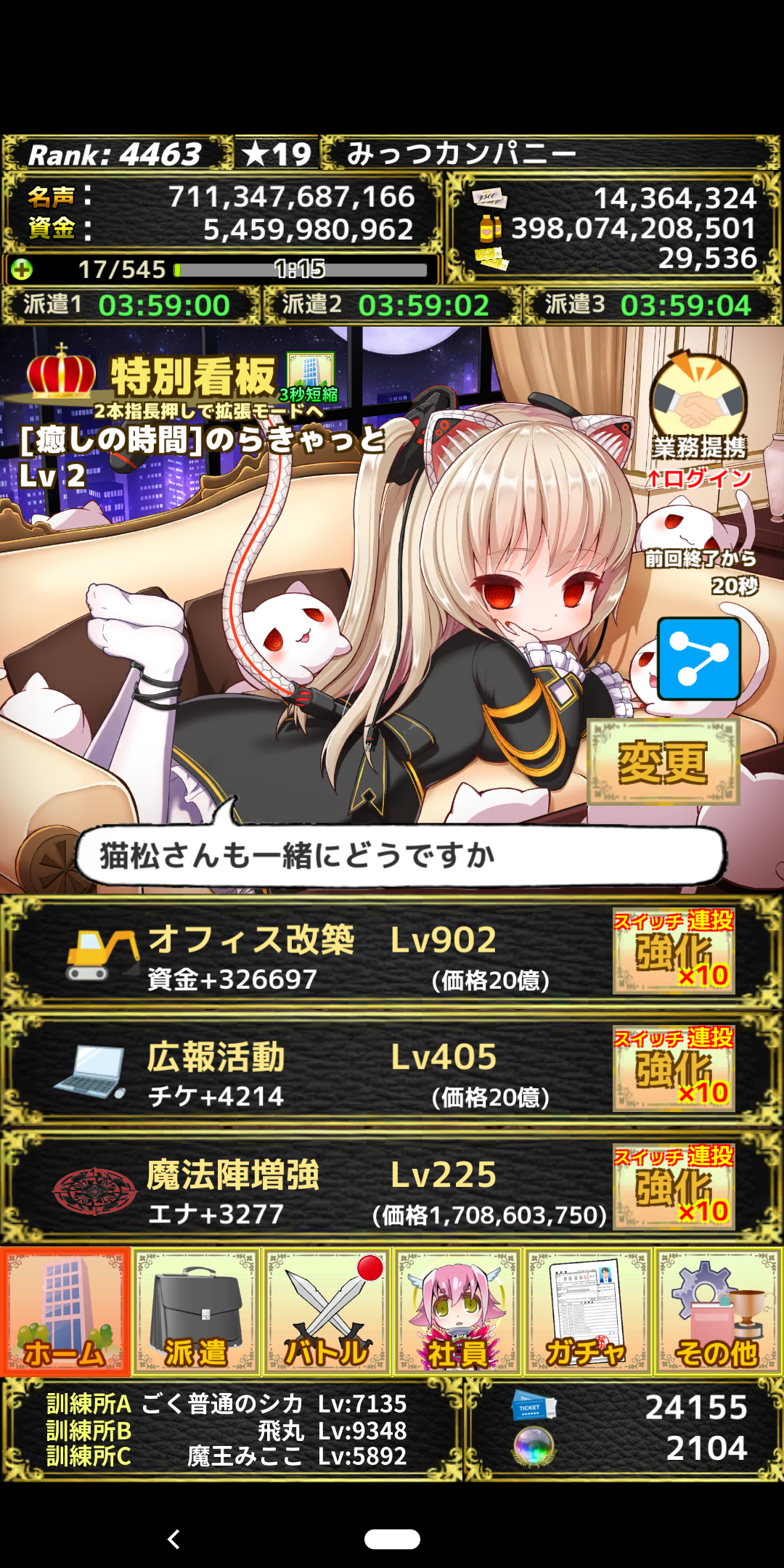Upgrade 魔法陣増強 with 強化×10
The height and width of the screenshot is (1568, 784).
pyautogui.click(x=674, y=1187)
